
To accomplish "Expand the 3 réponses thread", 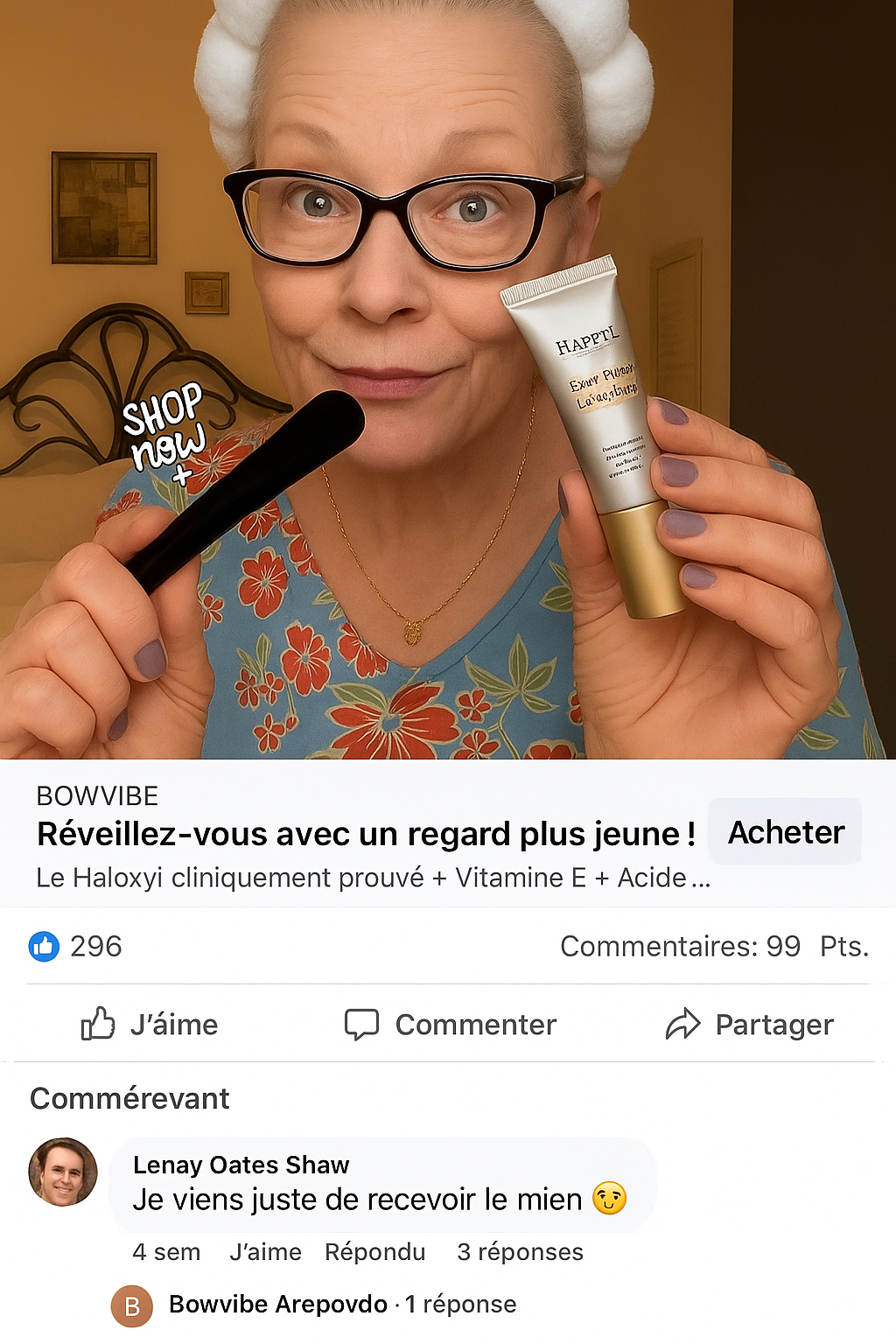I will [520, 1252].
